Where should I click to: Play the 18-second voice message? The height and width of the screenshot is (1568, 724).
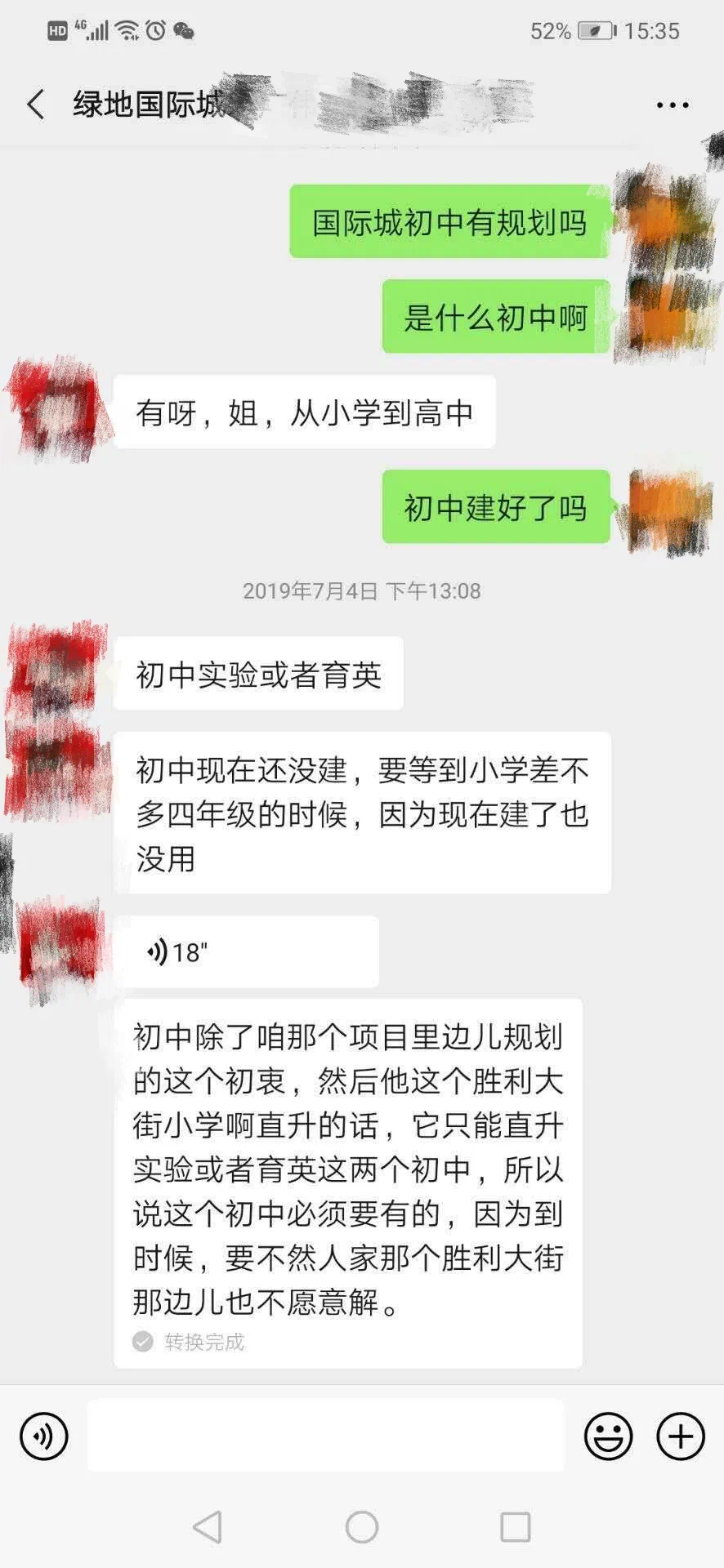tap(246, 951)
